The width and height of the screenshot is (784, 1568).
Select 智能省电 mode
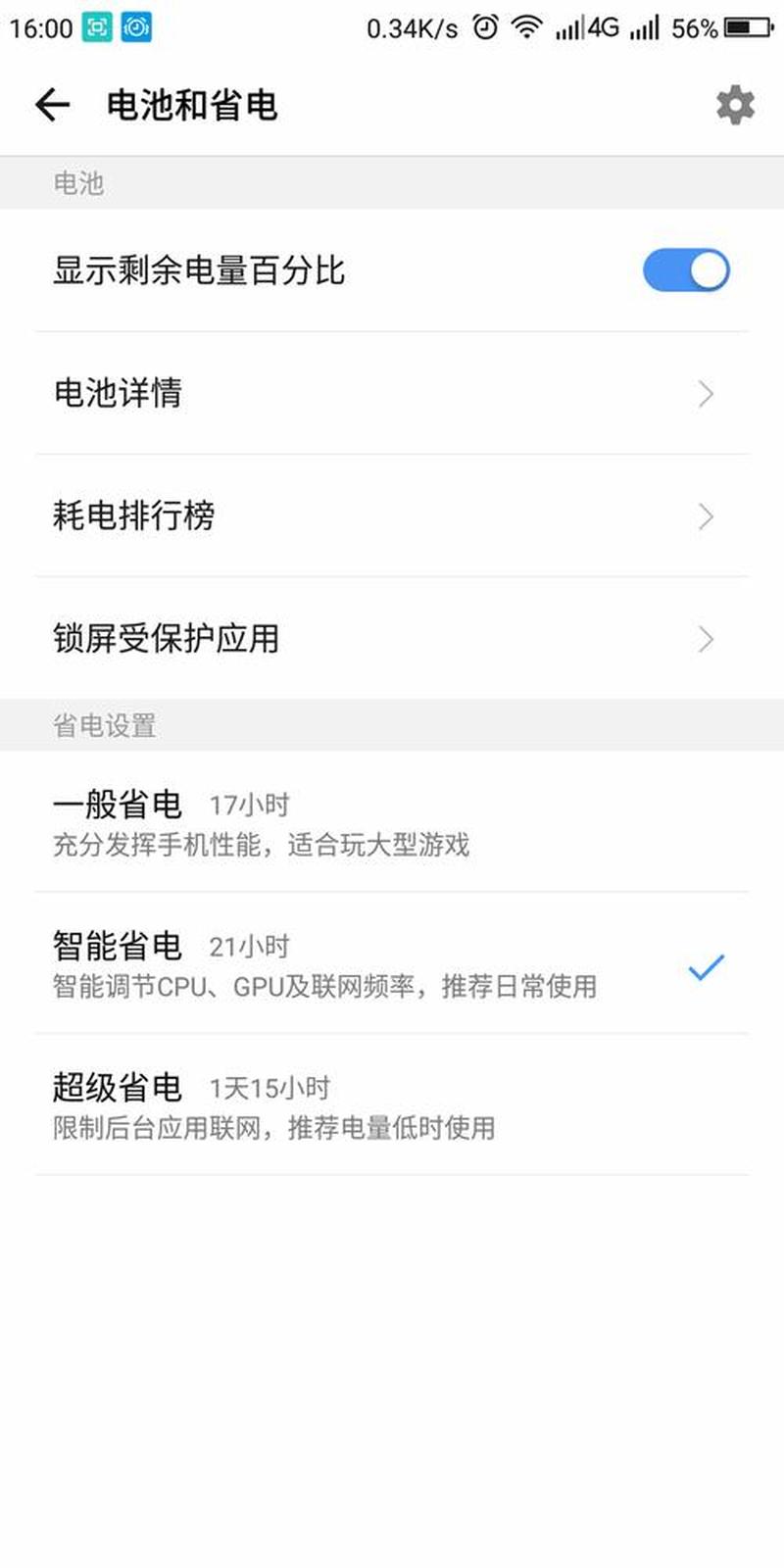(x=392, y=963)
